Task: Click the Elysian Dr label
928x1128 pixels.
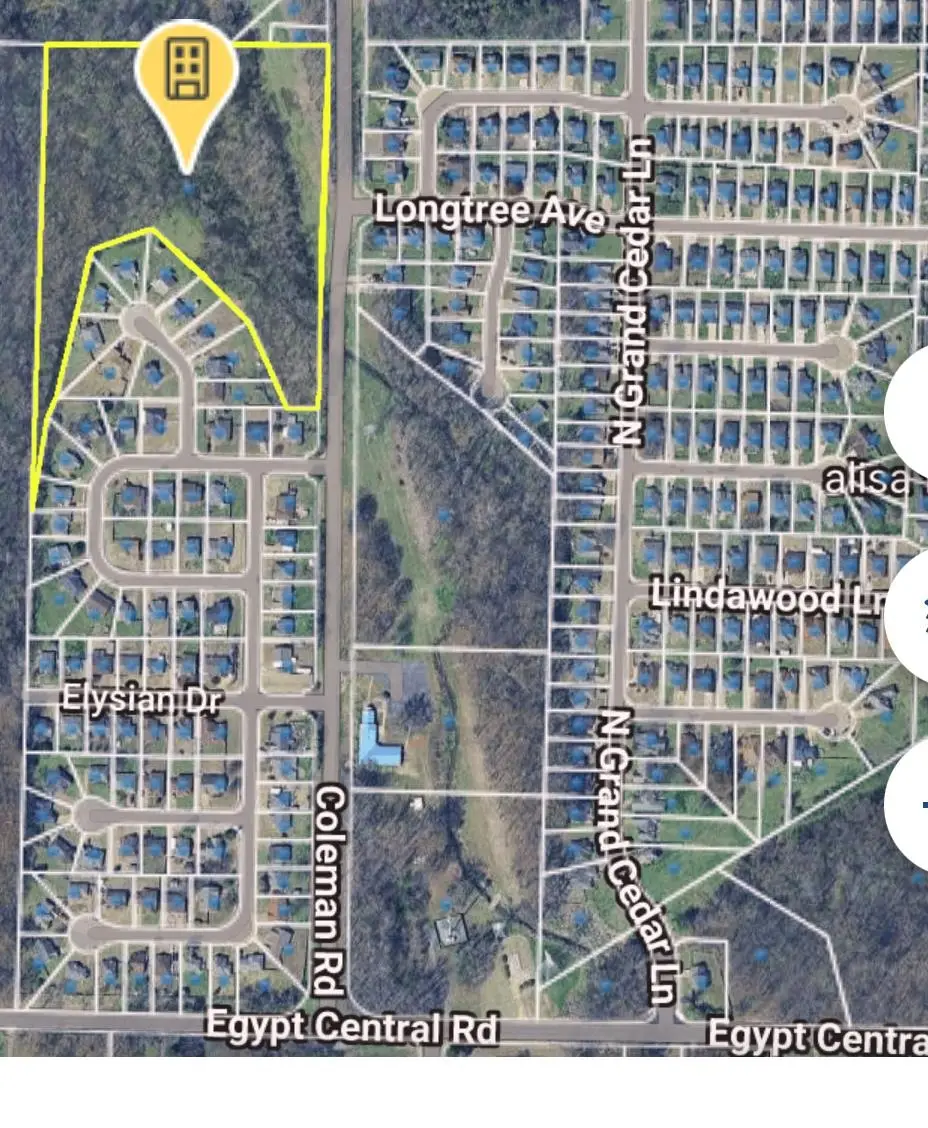Action: pos(147,698)
